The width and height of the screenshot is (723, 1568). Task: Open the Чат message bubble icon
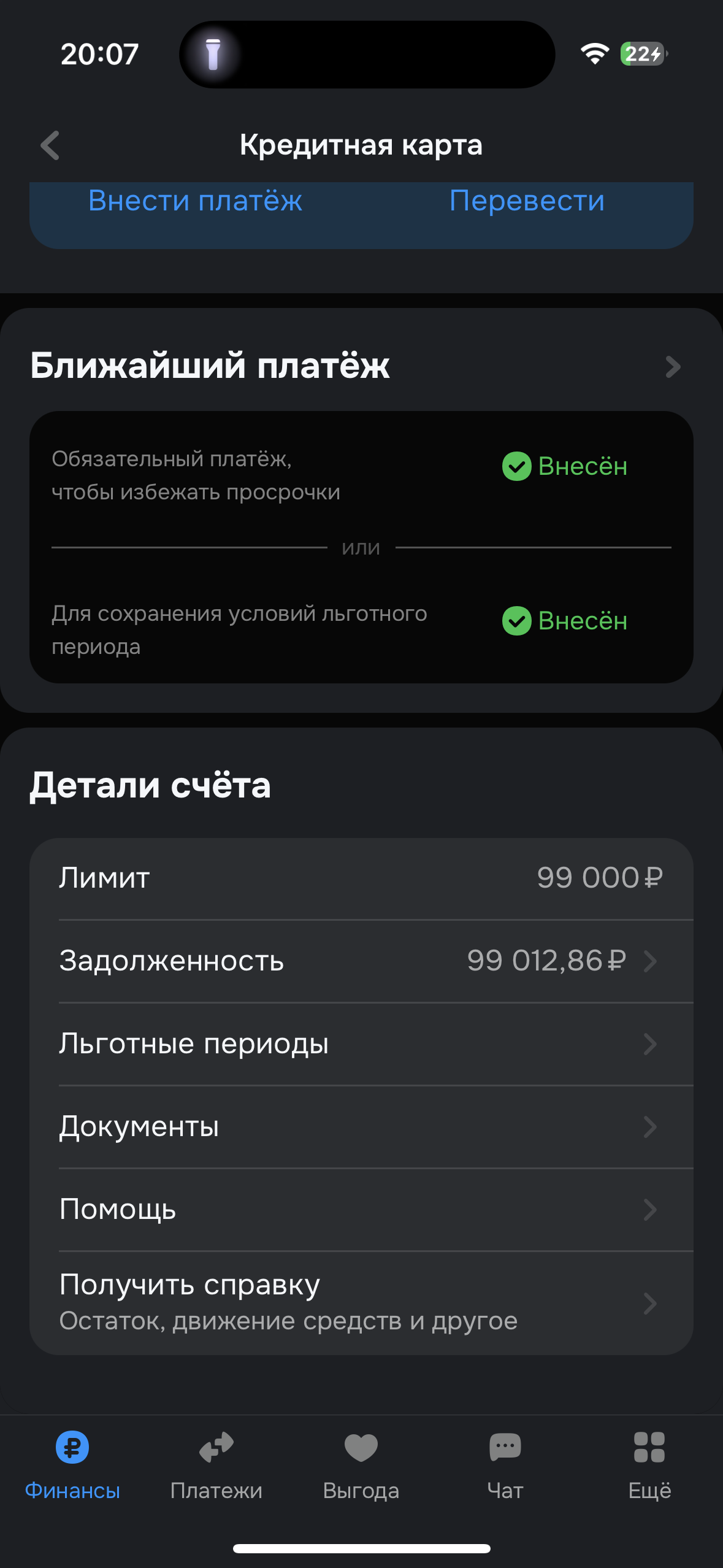pyautogui.click(x=505, y=1447)
